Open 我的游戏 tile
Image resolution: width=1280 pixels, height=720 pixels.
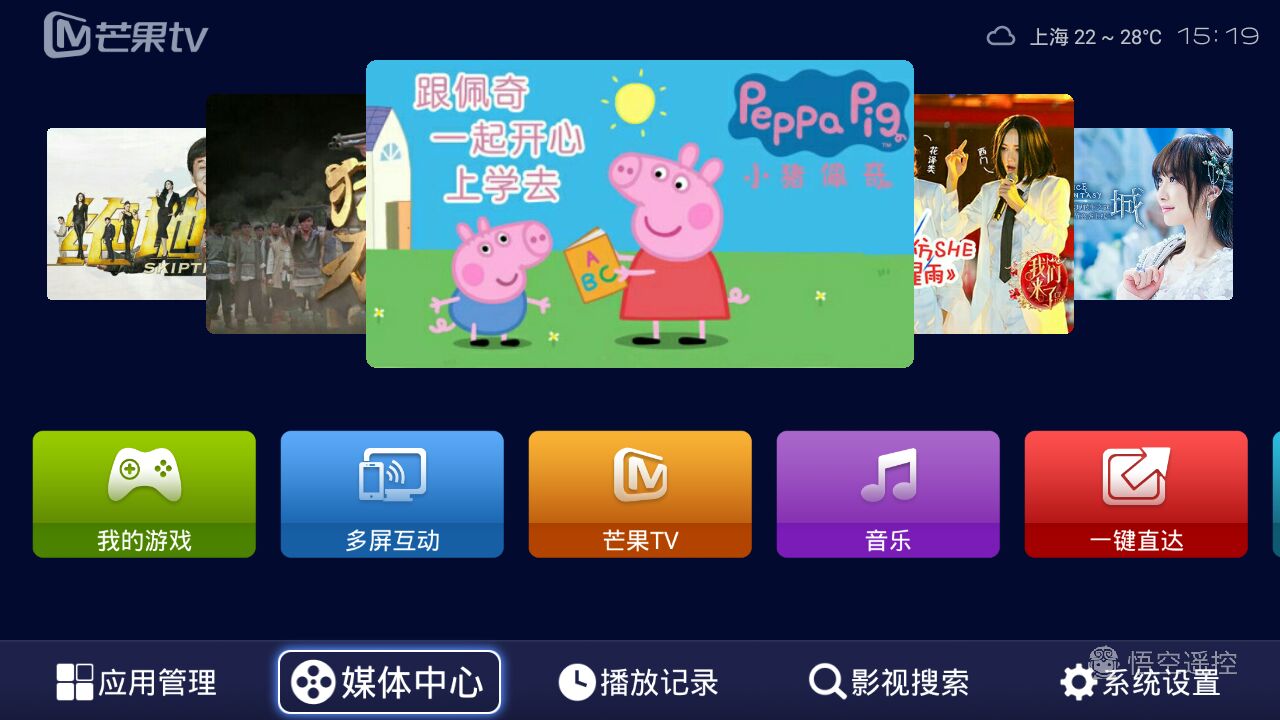144,494
